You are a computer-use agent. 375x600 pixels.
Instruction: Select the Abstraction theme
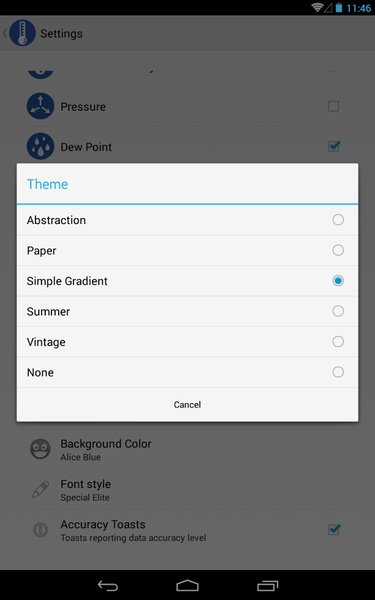coord(187,220)
